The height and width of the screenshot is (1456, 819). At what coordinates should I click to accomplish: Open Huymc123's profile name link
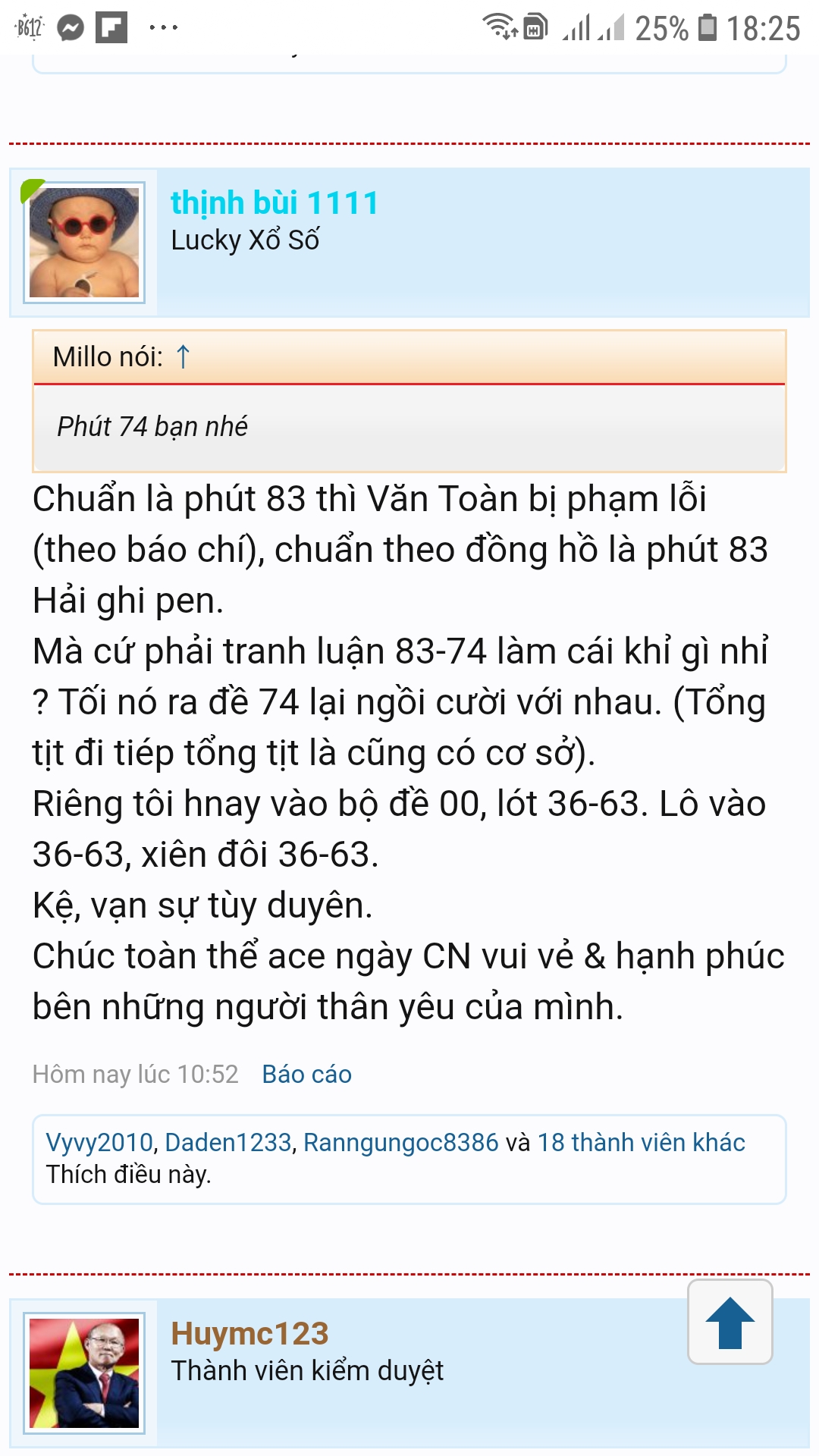pyautogui.click(x=249, y=1333)
